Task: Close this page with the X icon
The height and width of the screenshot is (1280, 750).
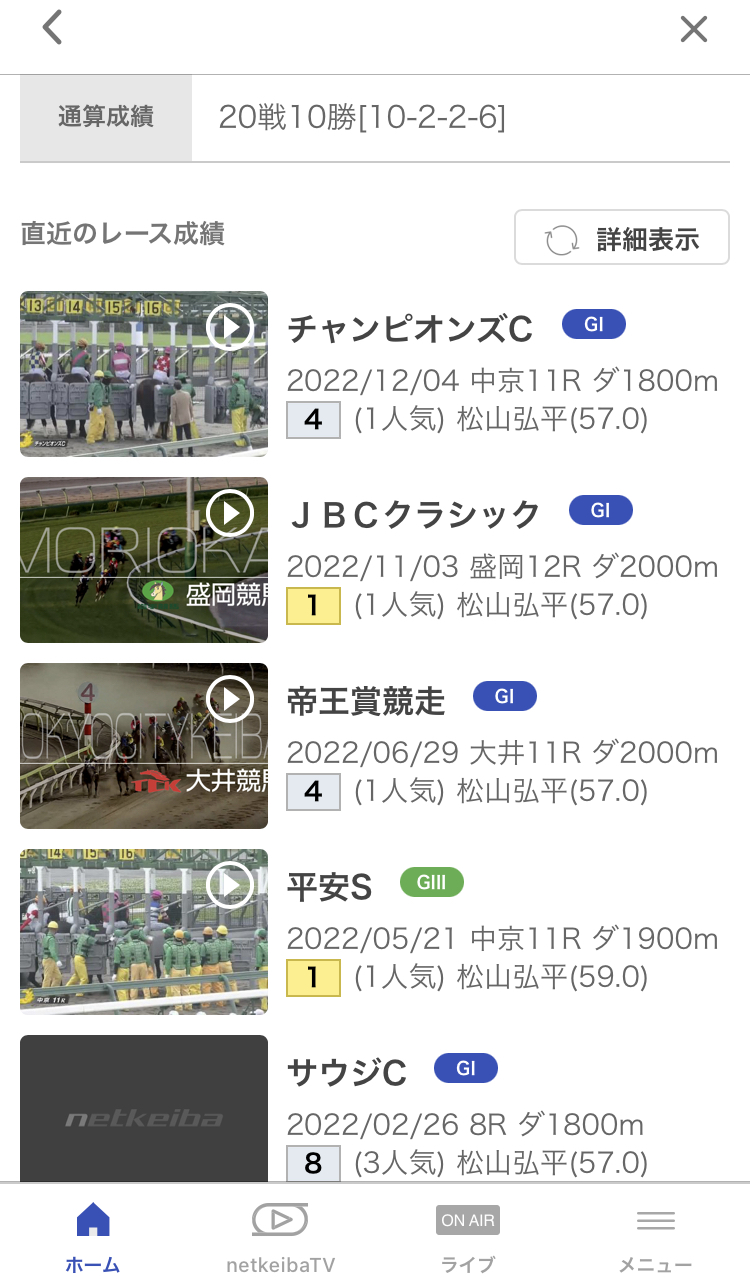Action: pyautogui.click(x=694, y=29)
